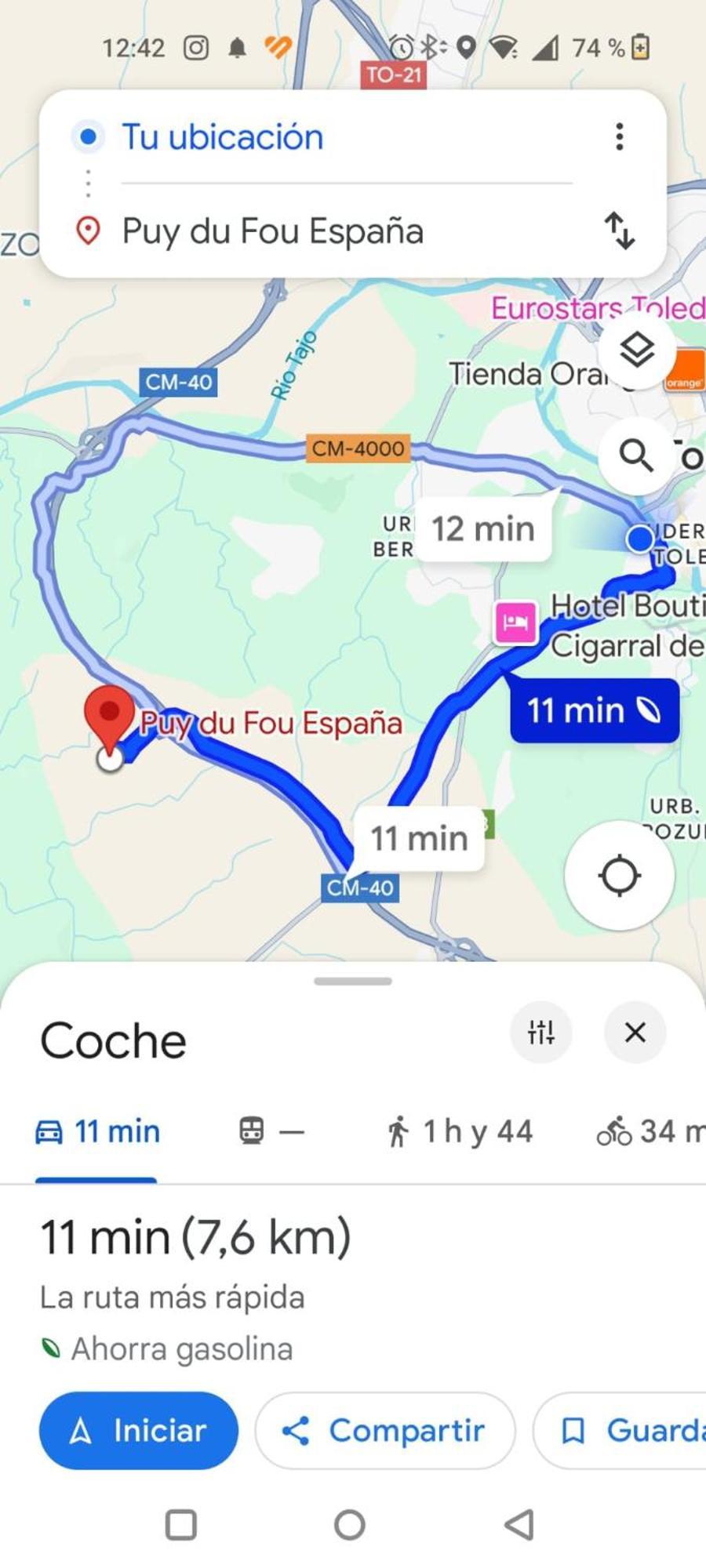Open the three-dot overflow menu
706x1568 pixels.
pyautogui.click(x=619, y=137)
